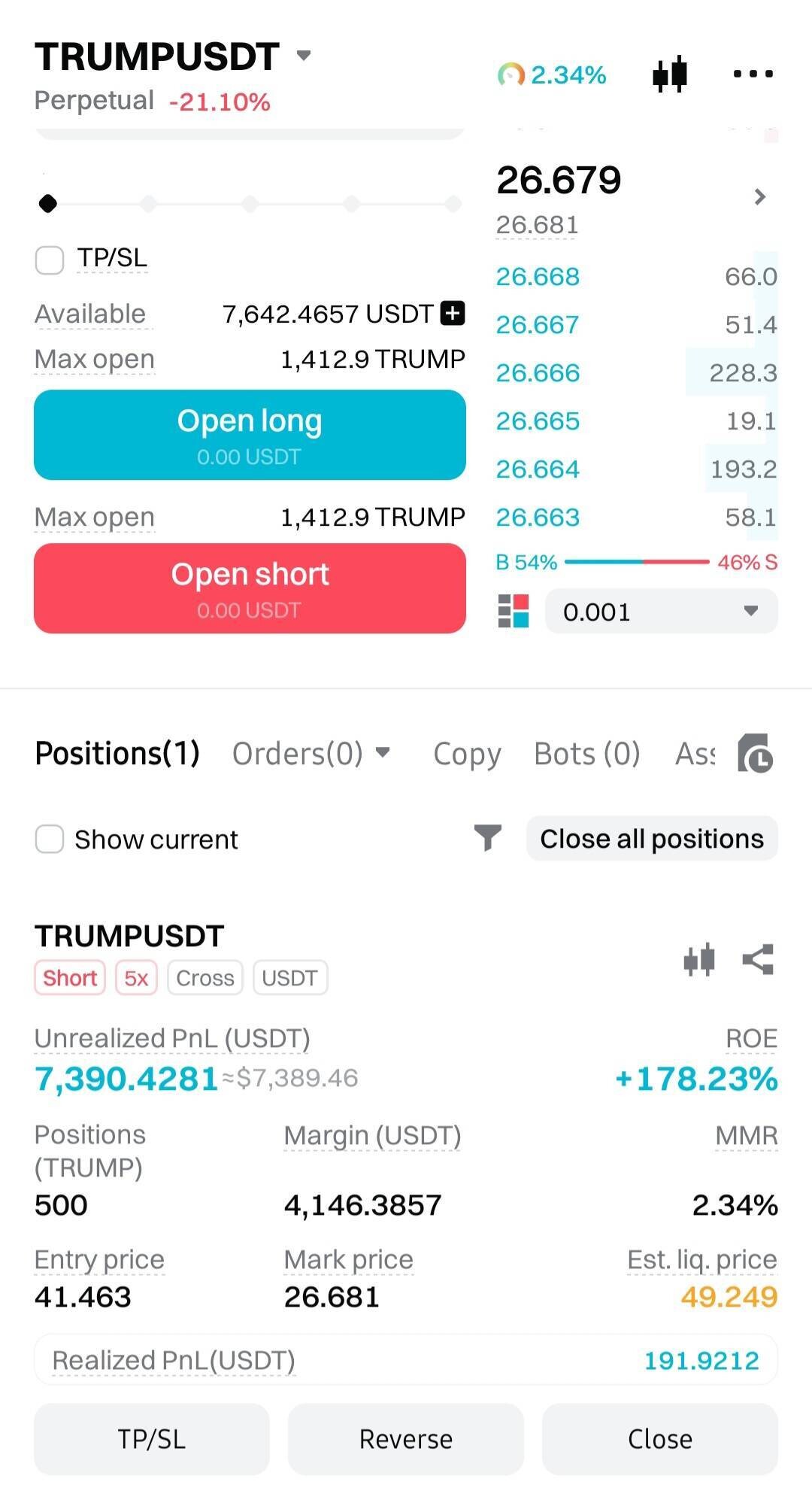
Task: Change the order book layout icon
Action: coord(514,611)
